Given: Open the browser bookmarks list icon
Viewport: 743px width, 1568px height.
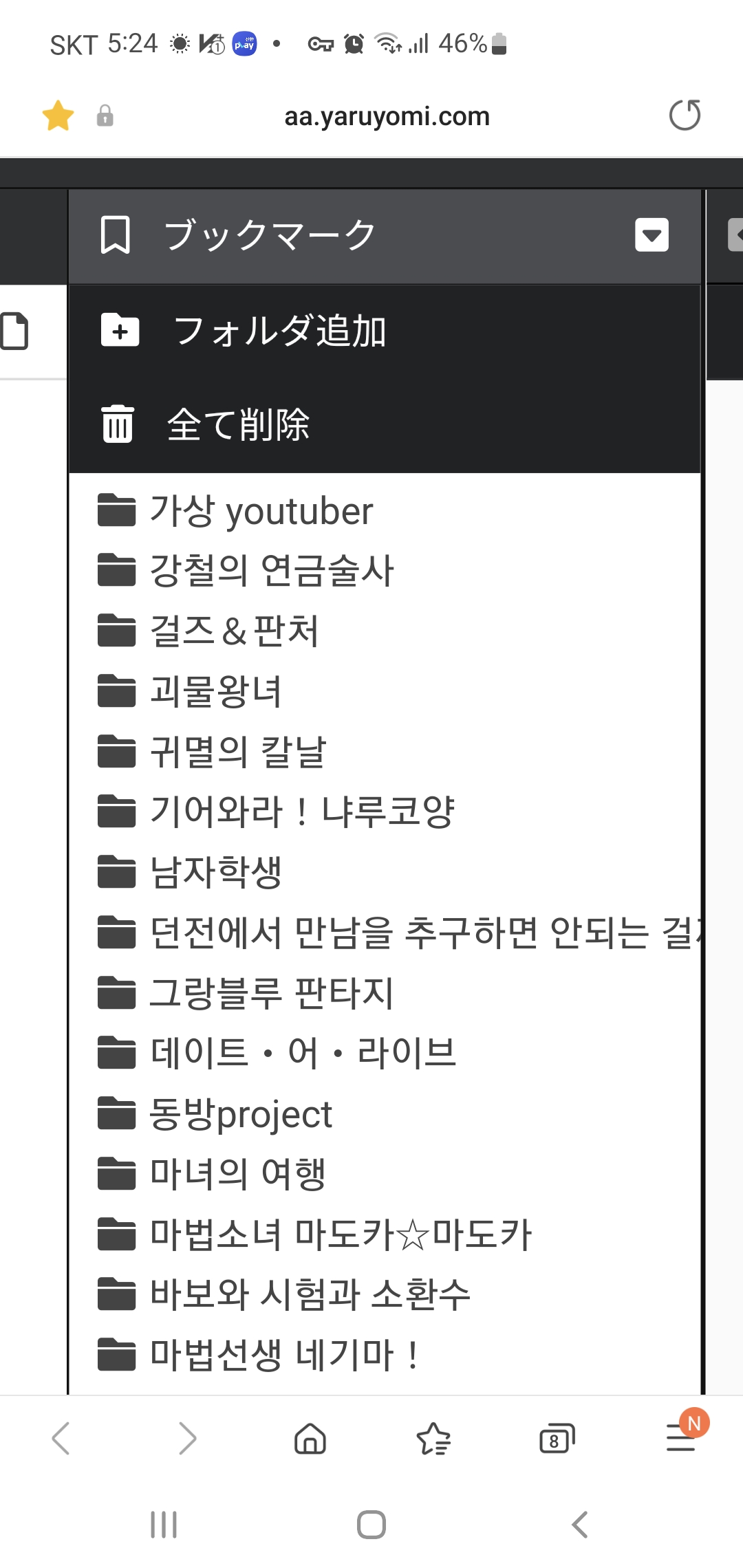Looking at the screenshot, I should tap(433, 1439).
